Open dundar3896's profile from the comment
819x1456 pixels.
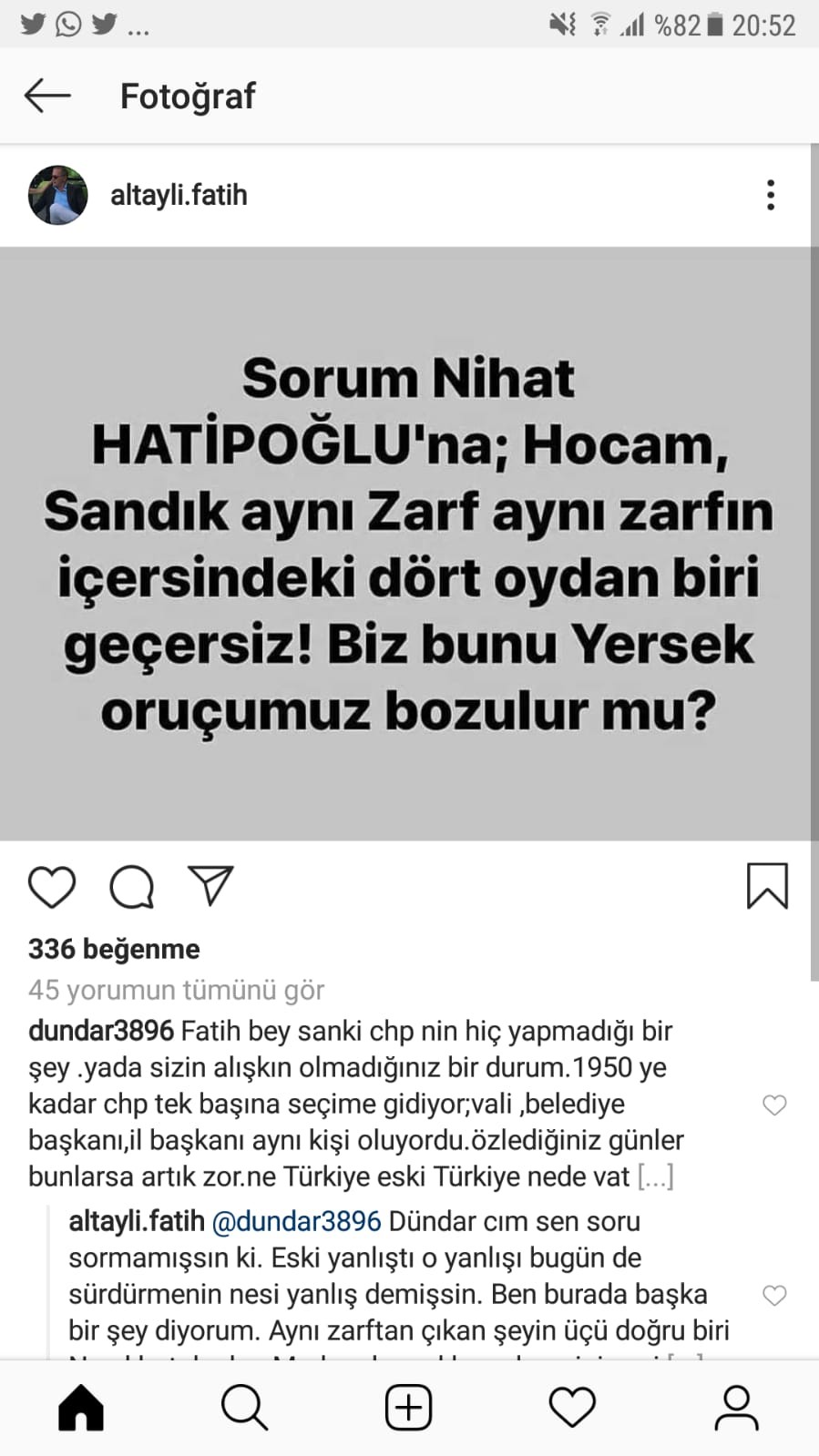[x=100, y=1031]
